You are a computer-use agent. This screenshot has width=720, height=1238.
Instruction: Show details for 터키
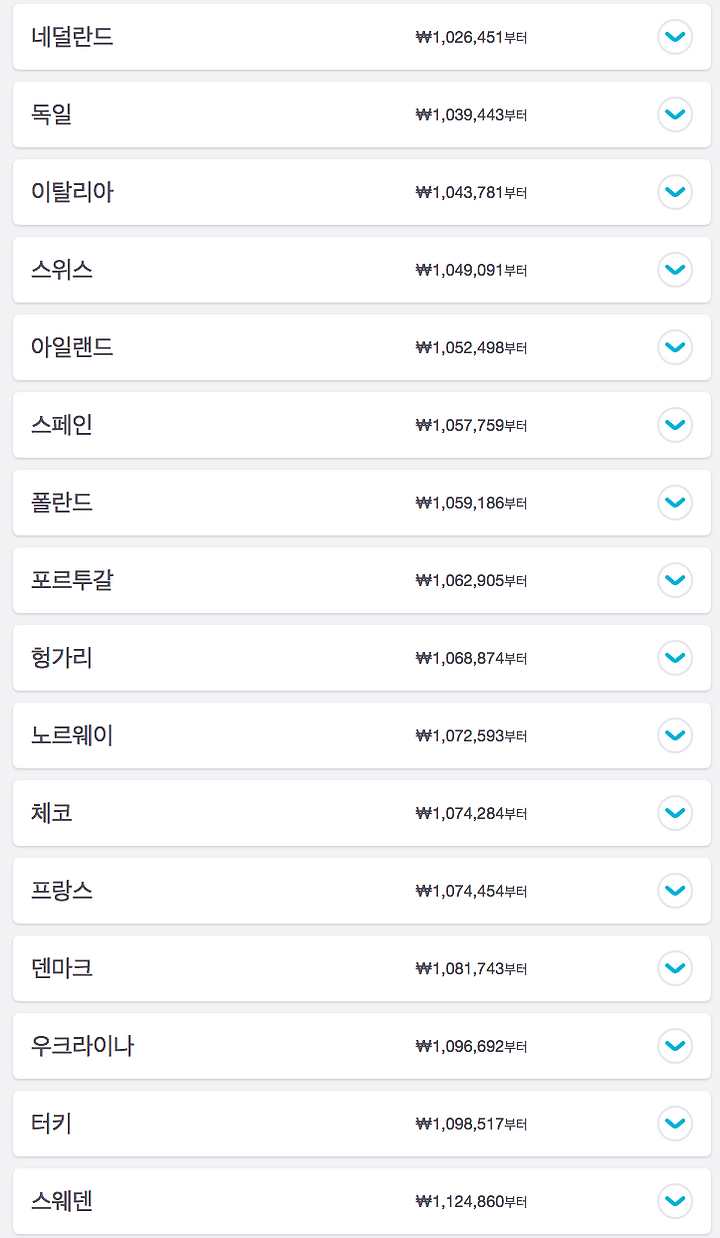coord(675,1123)
